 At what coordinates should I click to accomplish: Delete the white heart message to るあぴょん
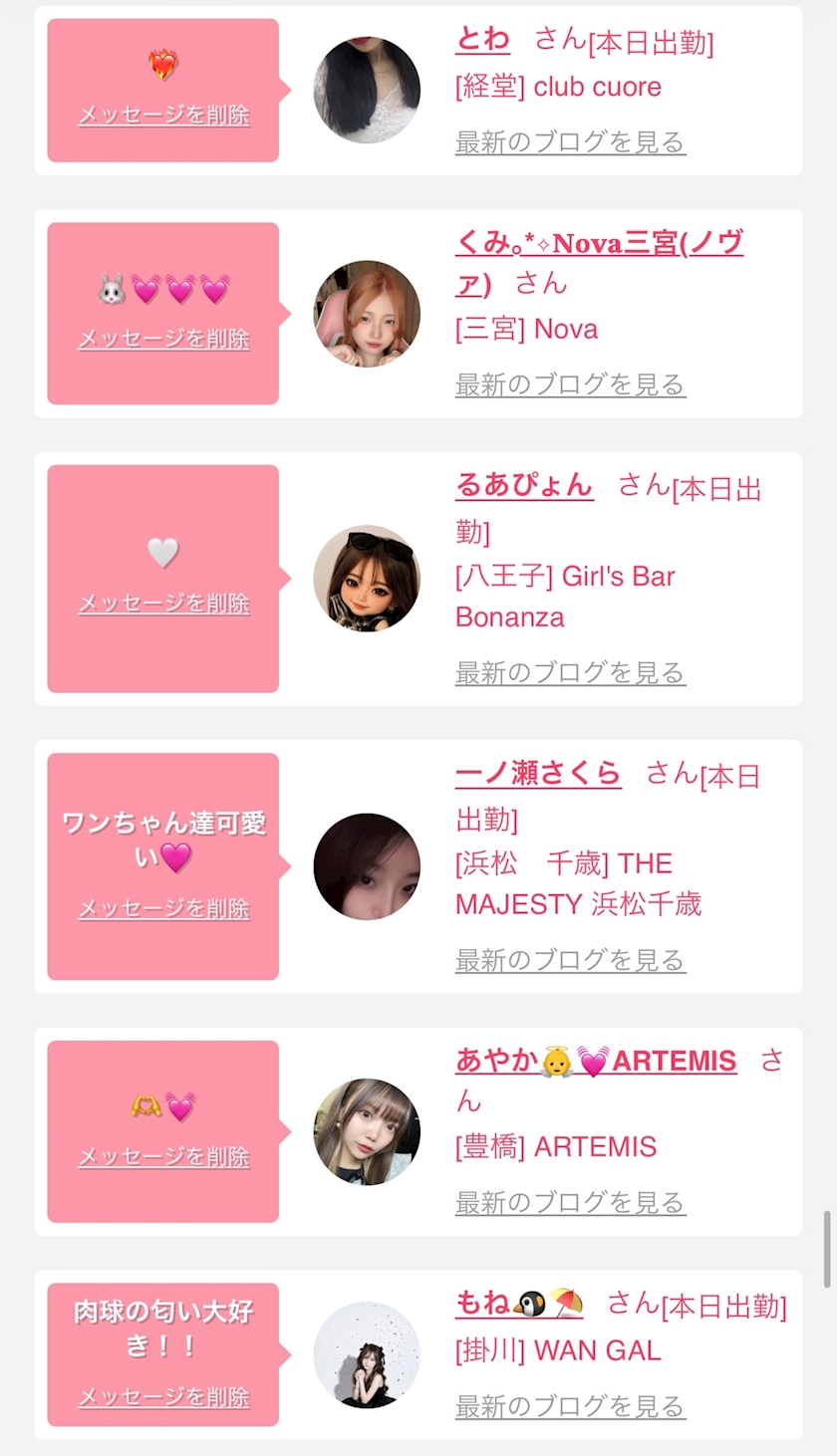[x=163, y=604]
